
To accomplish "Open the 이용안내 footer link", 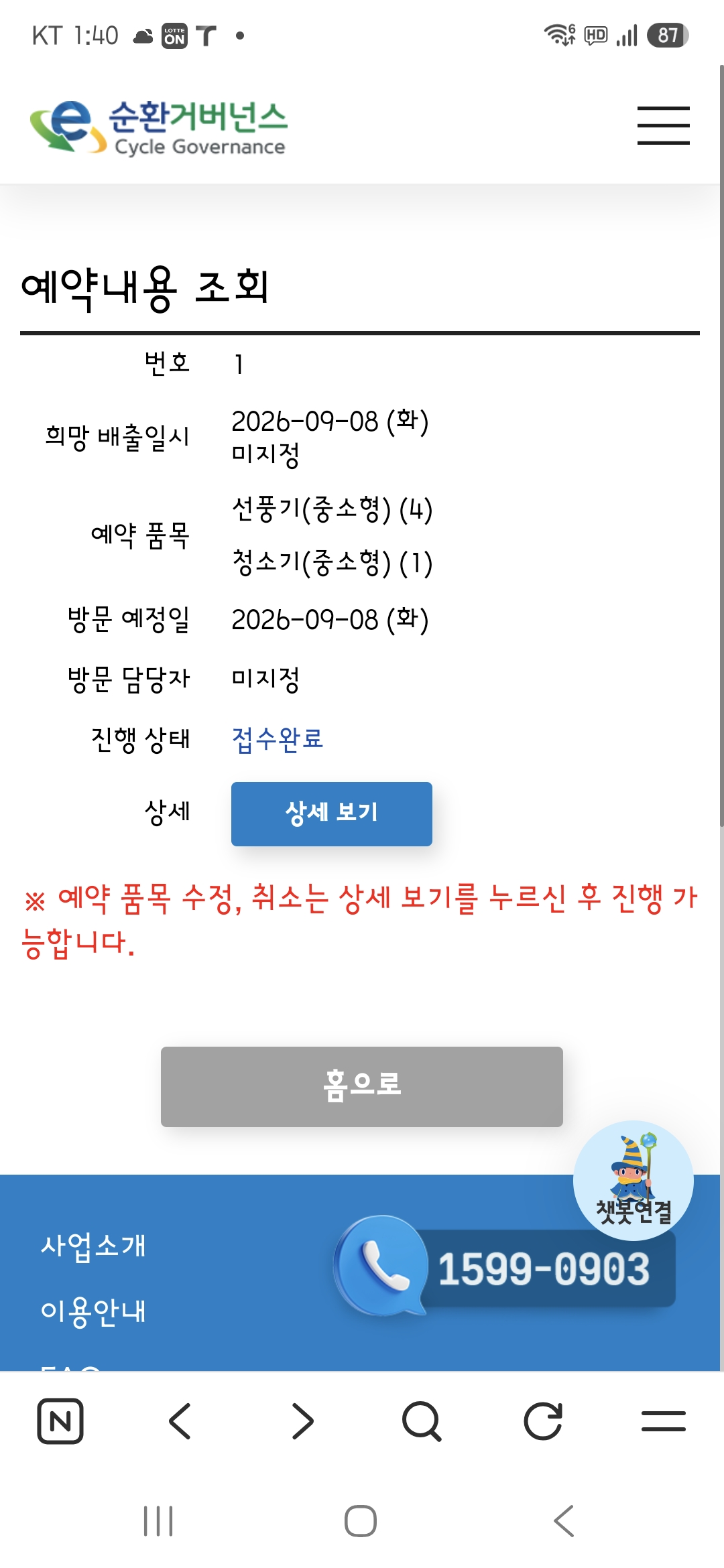I will 93,1311.
